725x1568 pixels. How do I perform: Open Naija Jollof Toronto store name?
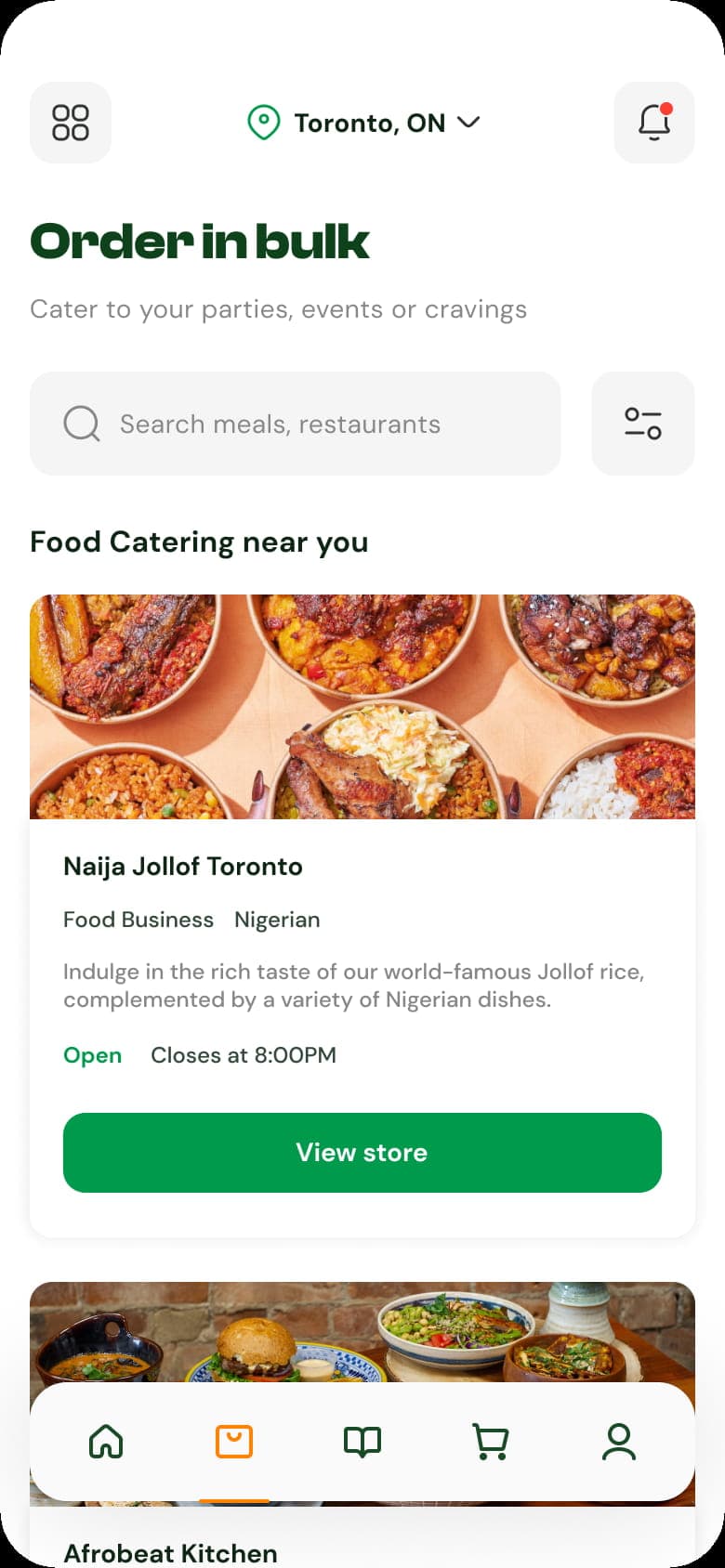pos(182,866)
